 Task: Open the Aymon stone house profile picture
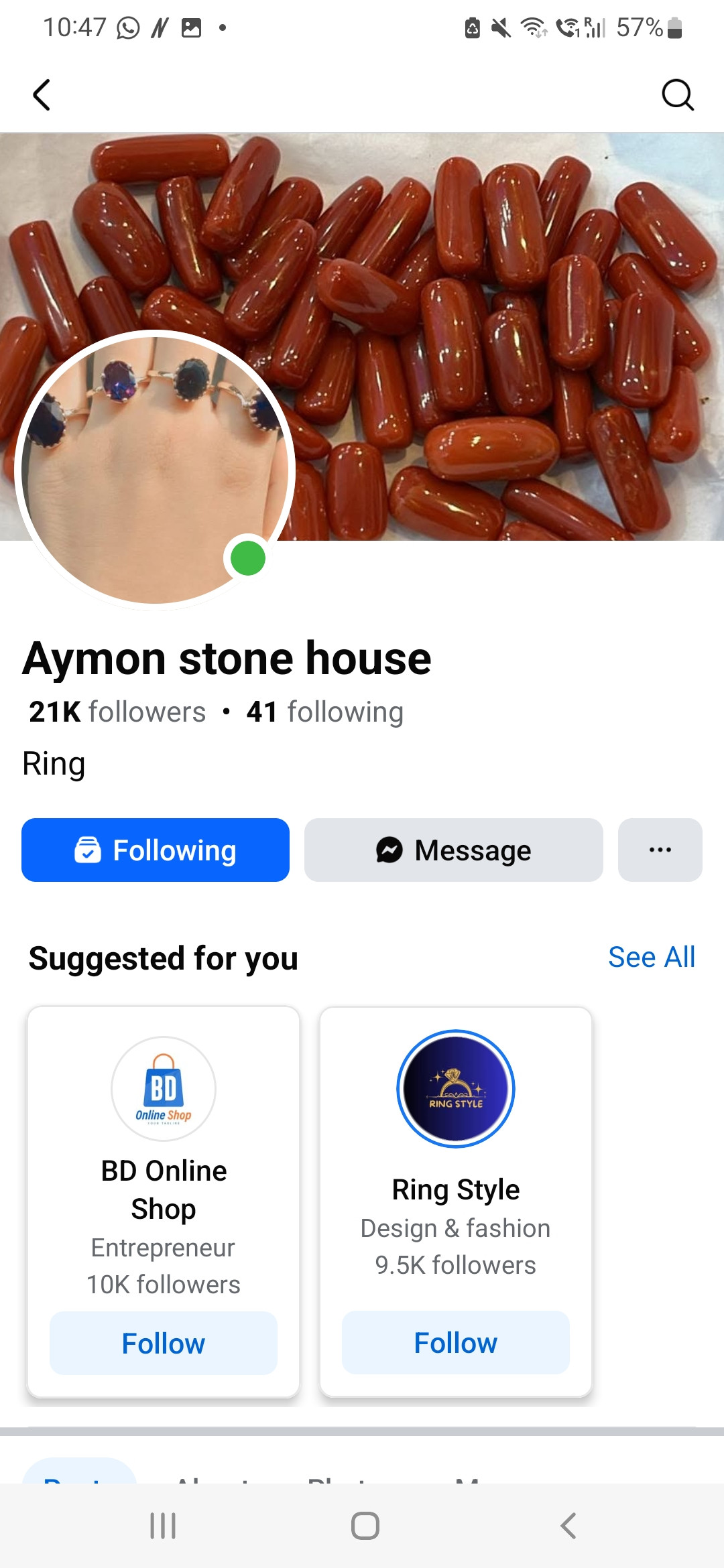155,470
